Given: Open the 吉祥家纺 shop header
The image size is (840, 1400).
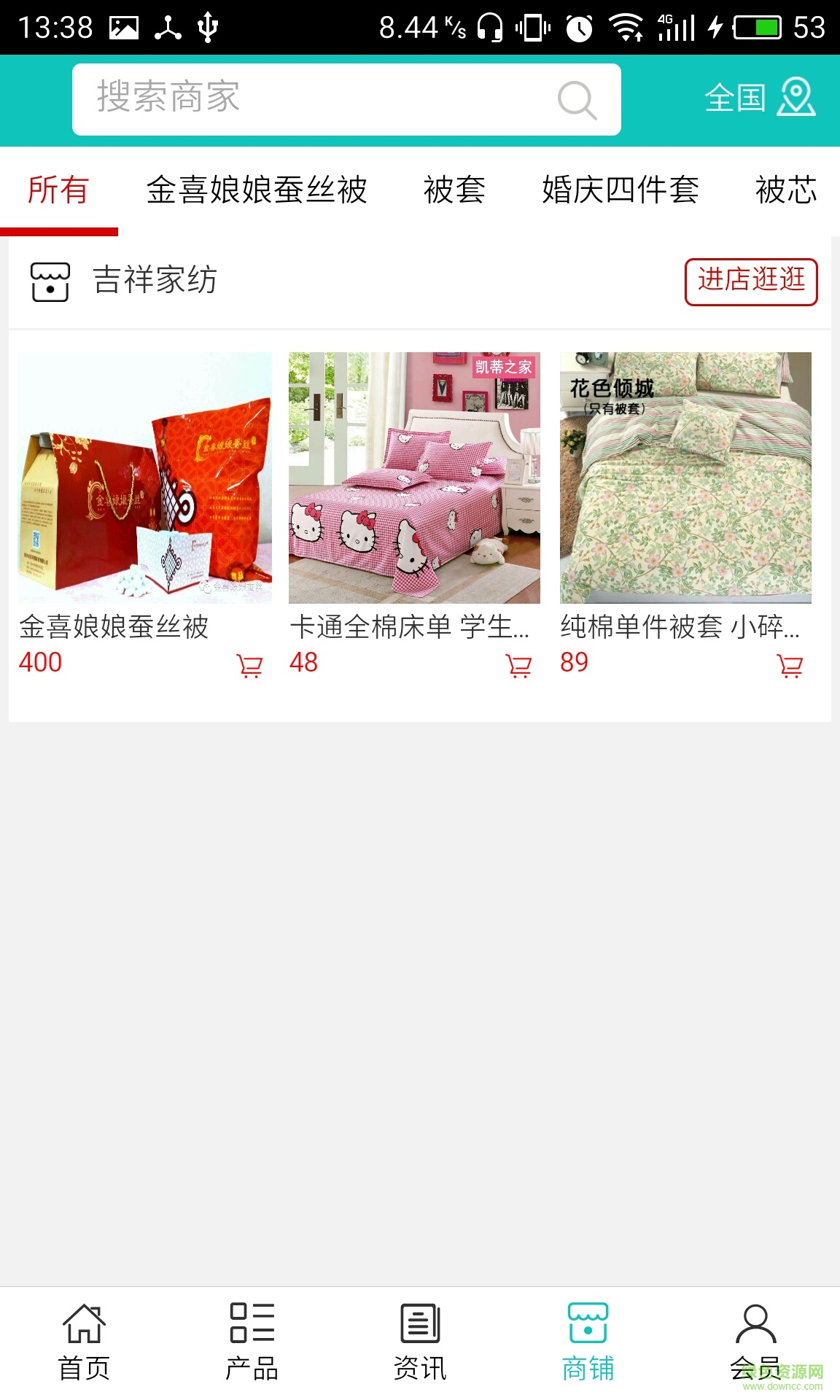Looking at the screenshot, I should (155, 281).
